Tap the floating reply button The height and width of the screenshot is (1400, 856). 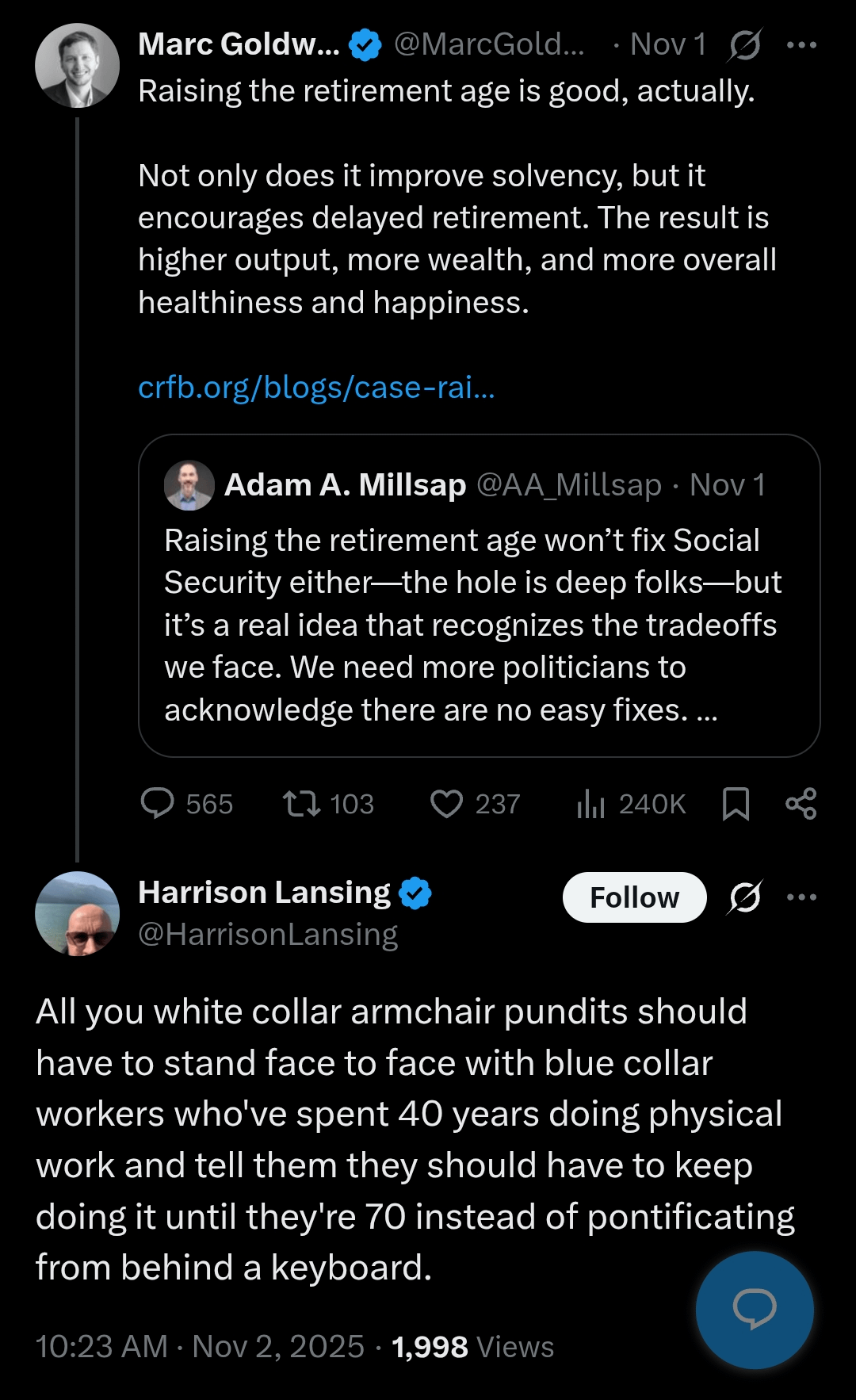click(x=755, y=1310)
